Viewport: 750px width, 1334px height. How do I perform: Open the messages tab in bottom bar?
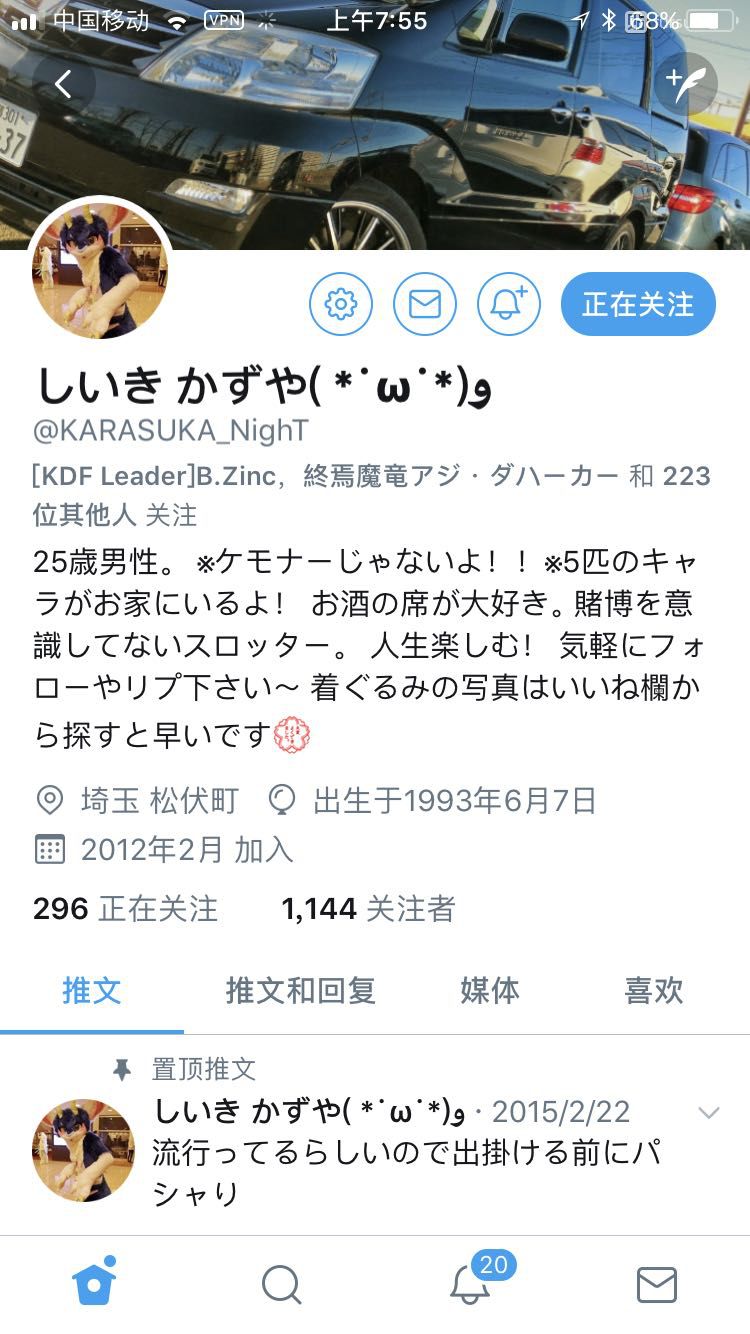pos(656,1284)
